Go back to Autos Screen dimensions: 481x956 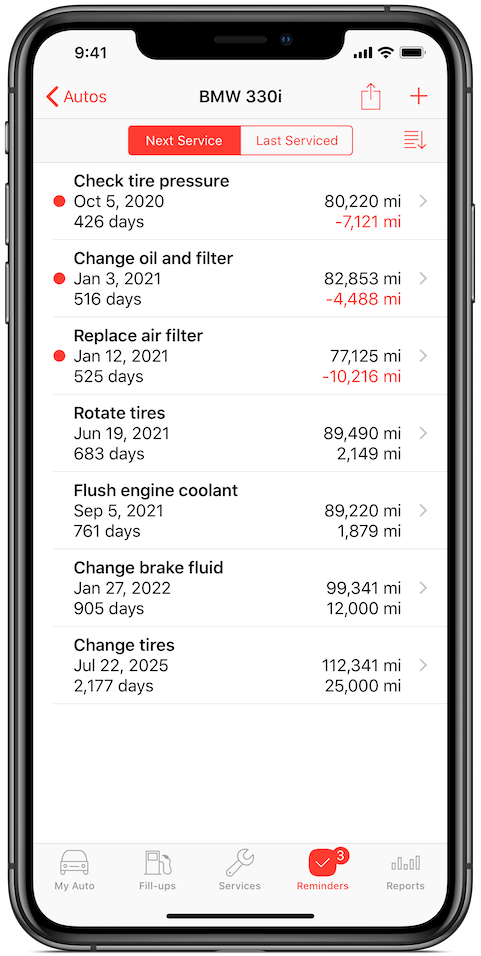pos(76,96)
